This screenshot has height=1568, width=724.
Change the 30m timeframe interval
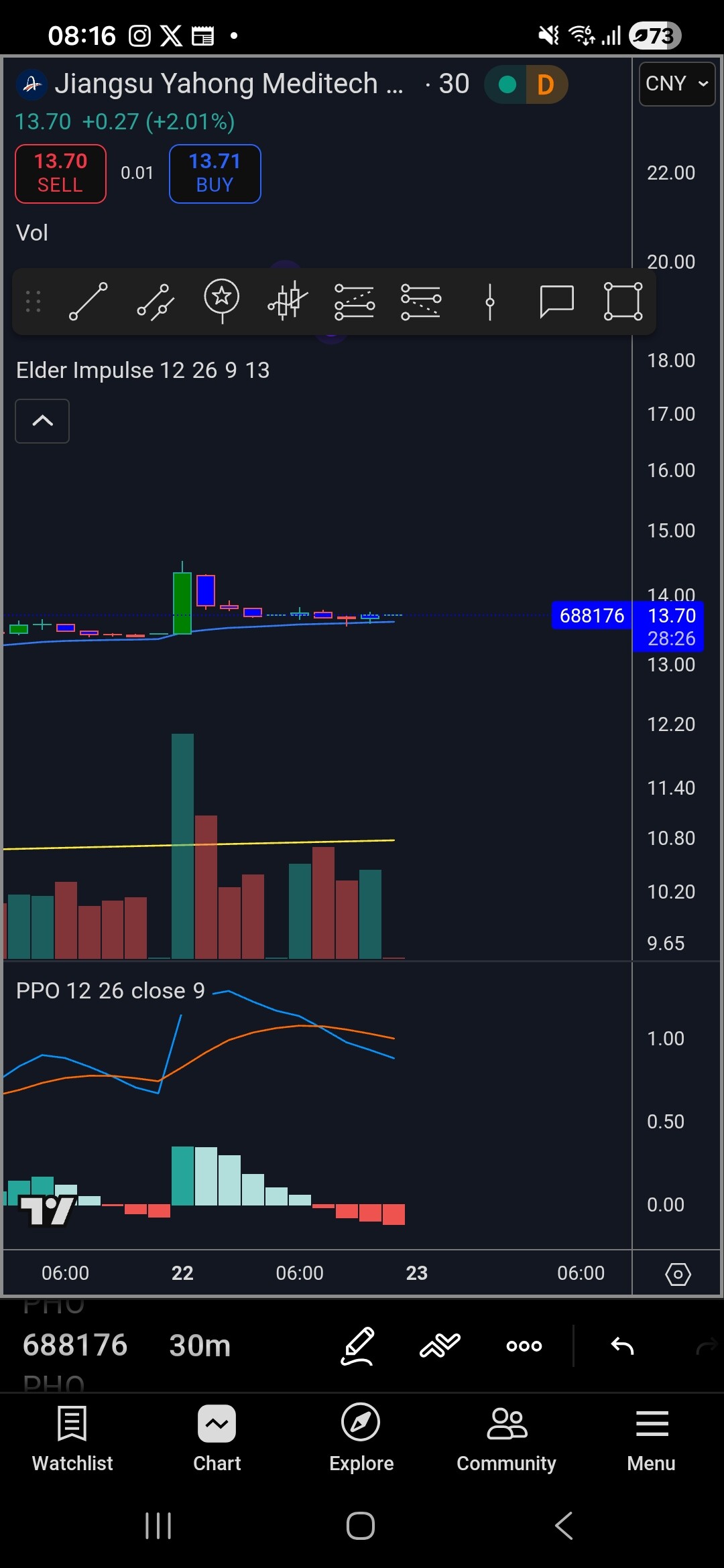200,1346
